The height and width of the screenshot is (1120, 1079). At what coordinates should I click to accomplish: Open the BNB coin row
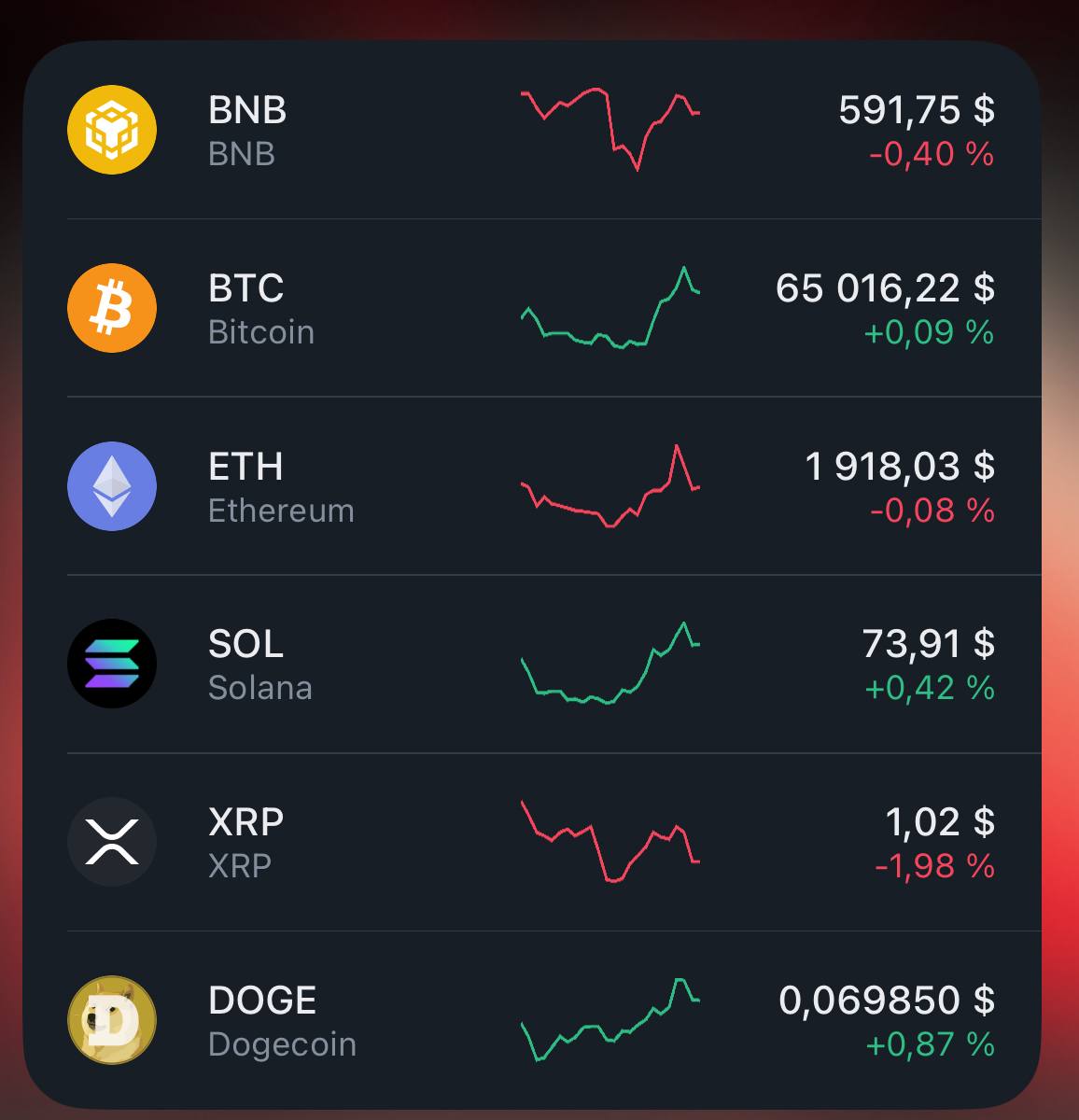coord(531,130)
